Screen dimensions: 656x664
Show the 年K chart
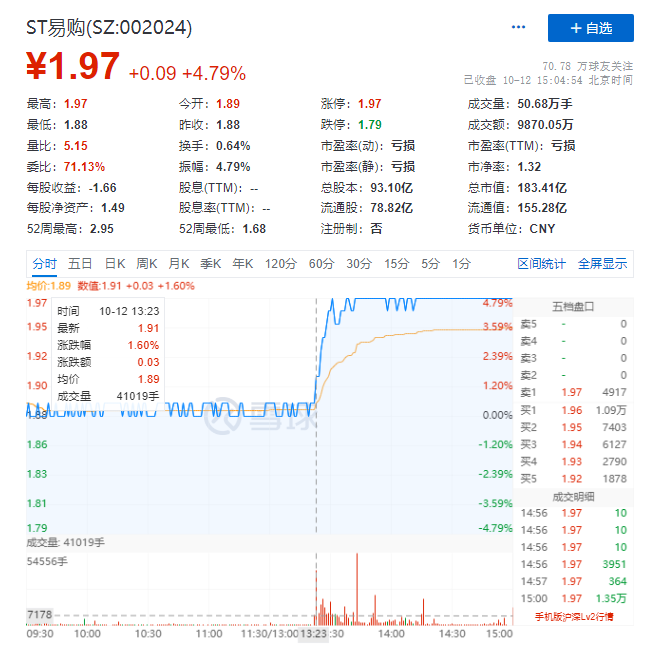click(x=242, y=264)
